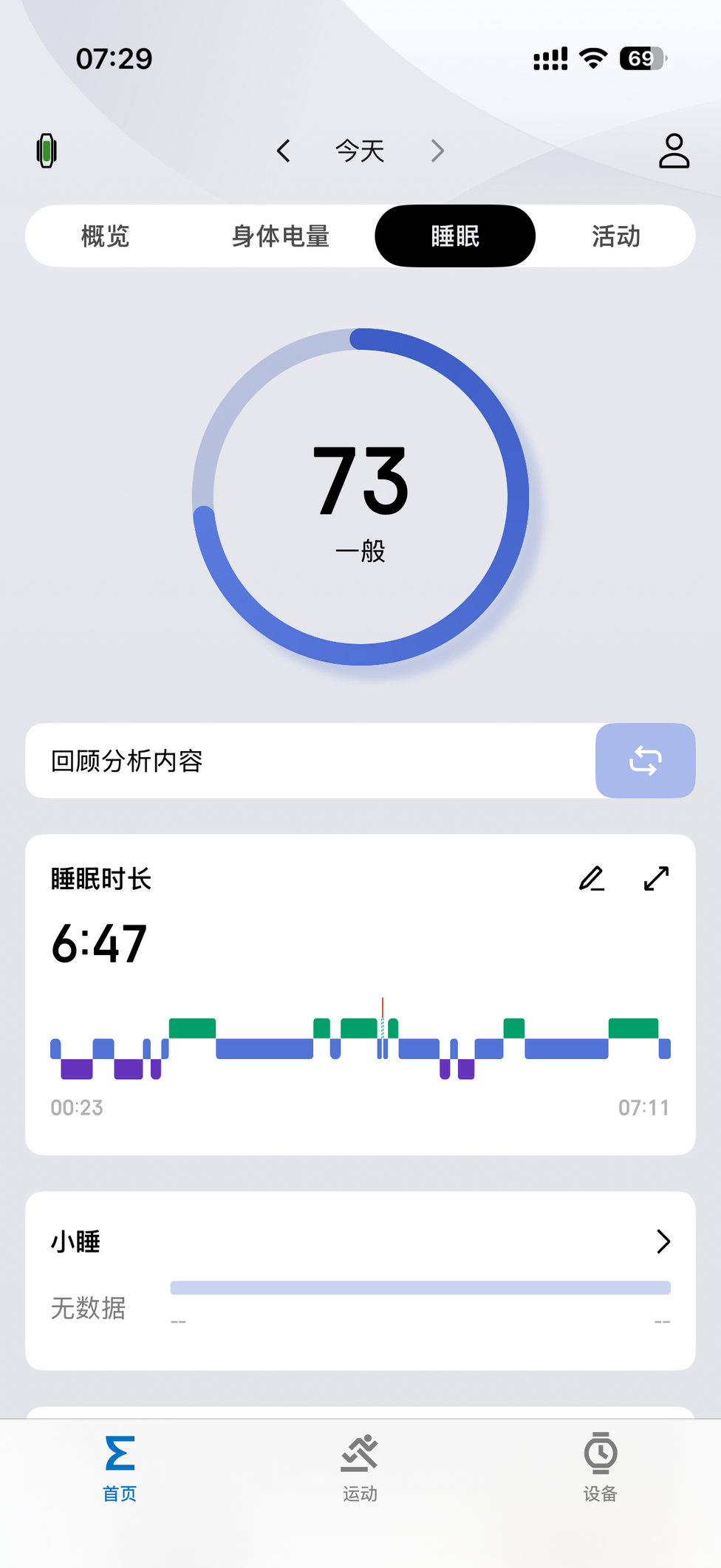Switch to the 活动 tab
This screenshot has height=1568, width=721.
coord(615,236)
